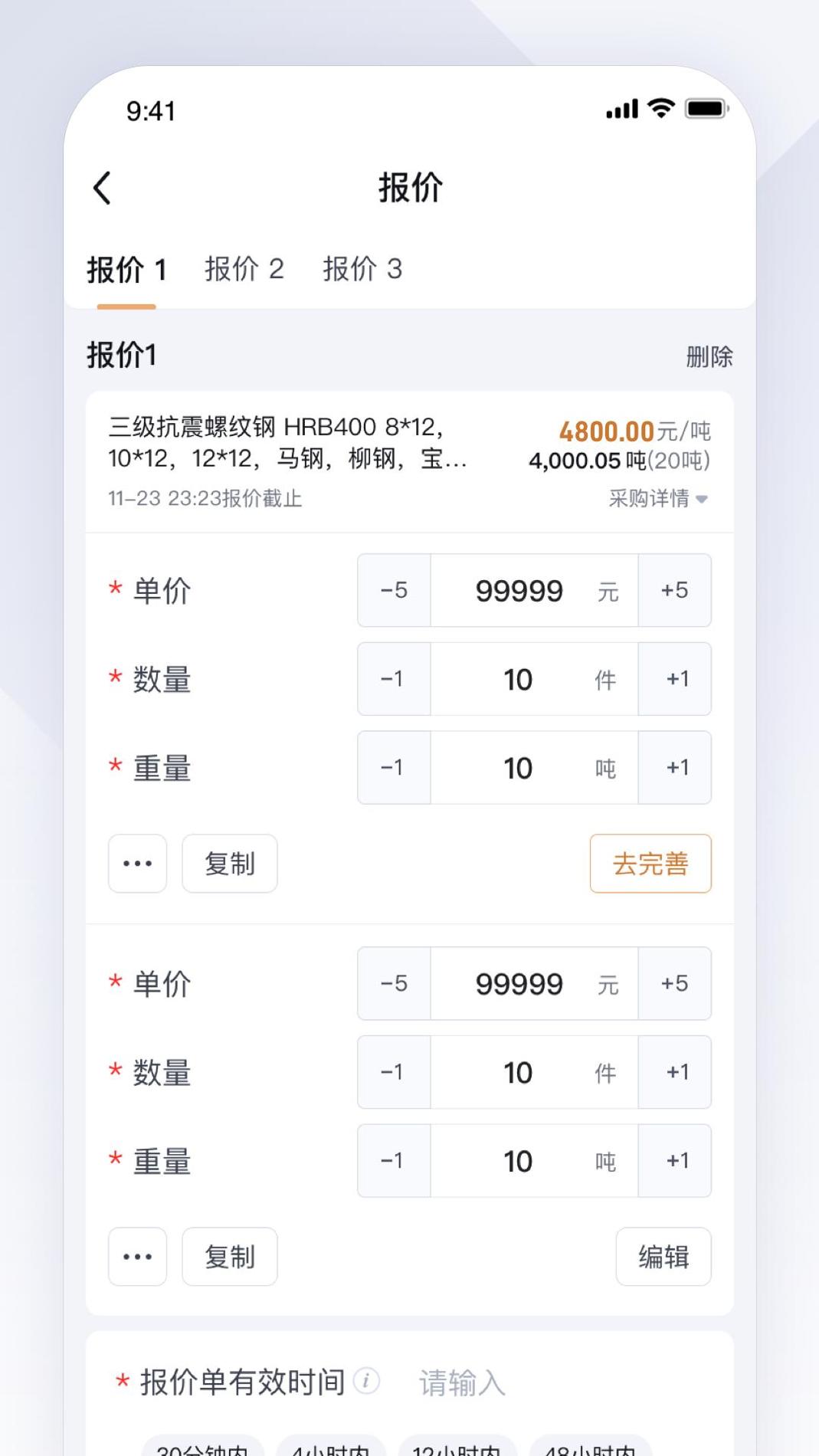Increase the second quote's 数量 by 1
819x1456 pixels.
coord(674,1072)
